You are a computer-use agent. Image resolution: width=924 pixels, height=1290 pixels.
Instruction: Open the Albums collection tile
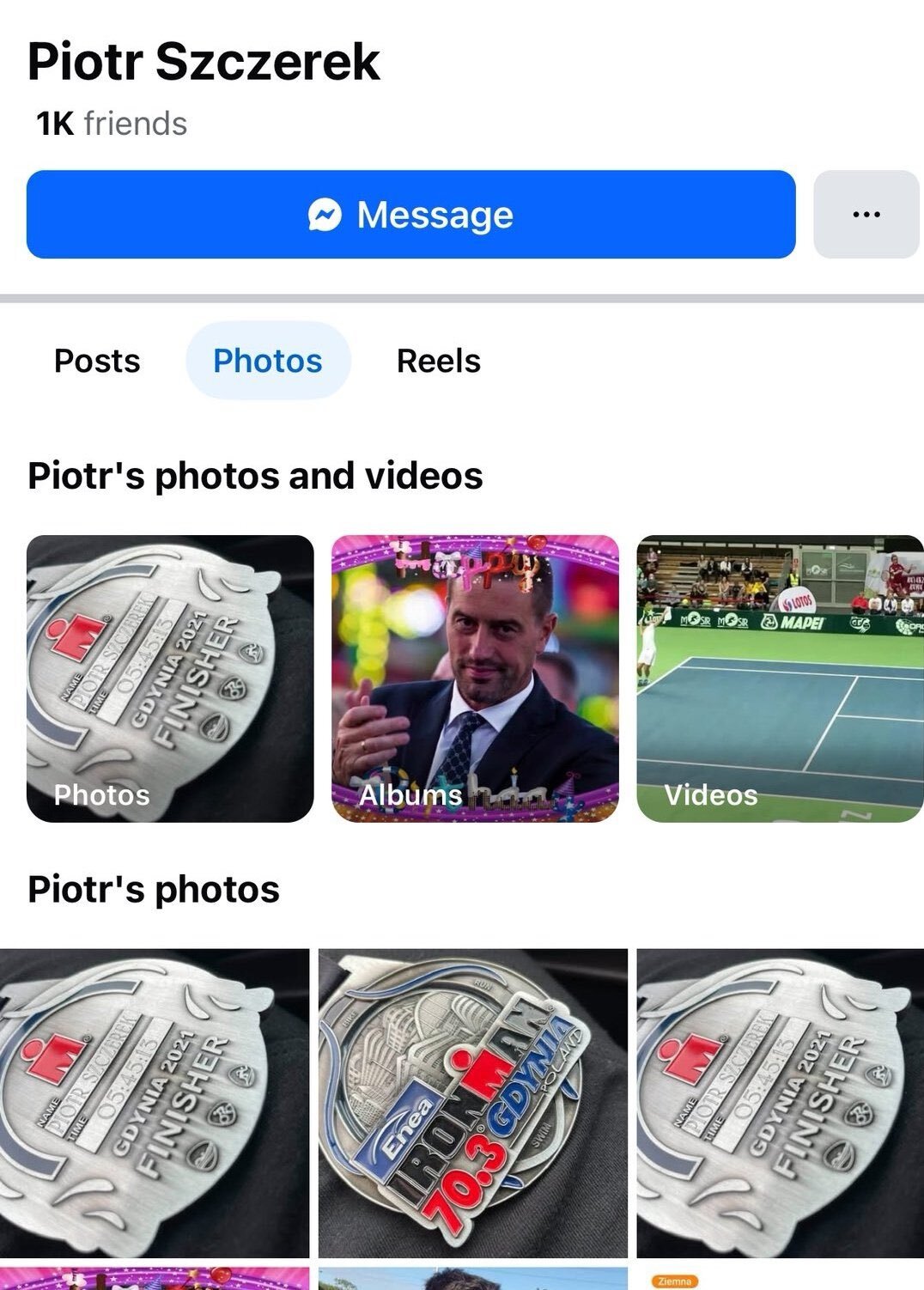click(x=475, y=678)
